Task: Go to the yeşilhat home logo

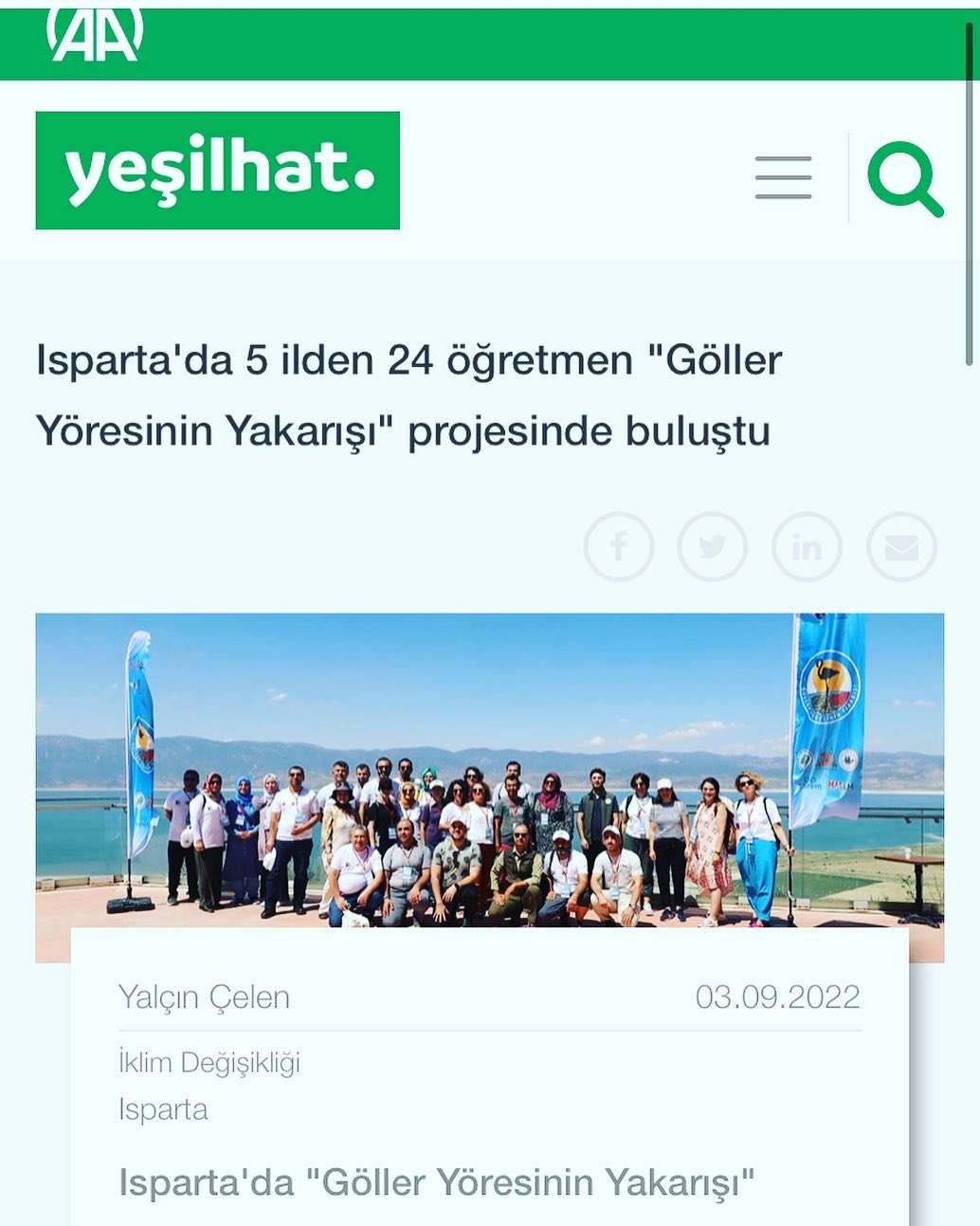Action: point(218,171)
